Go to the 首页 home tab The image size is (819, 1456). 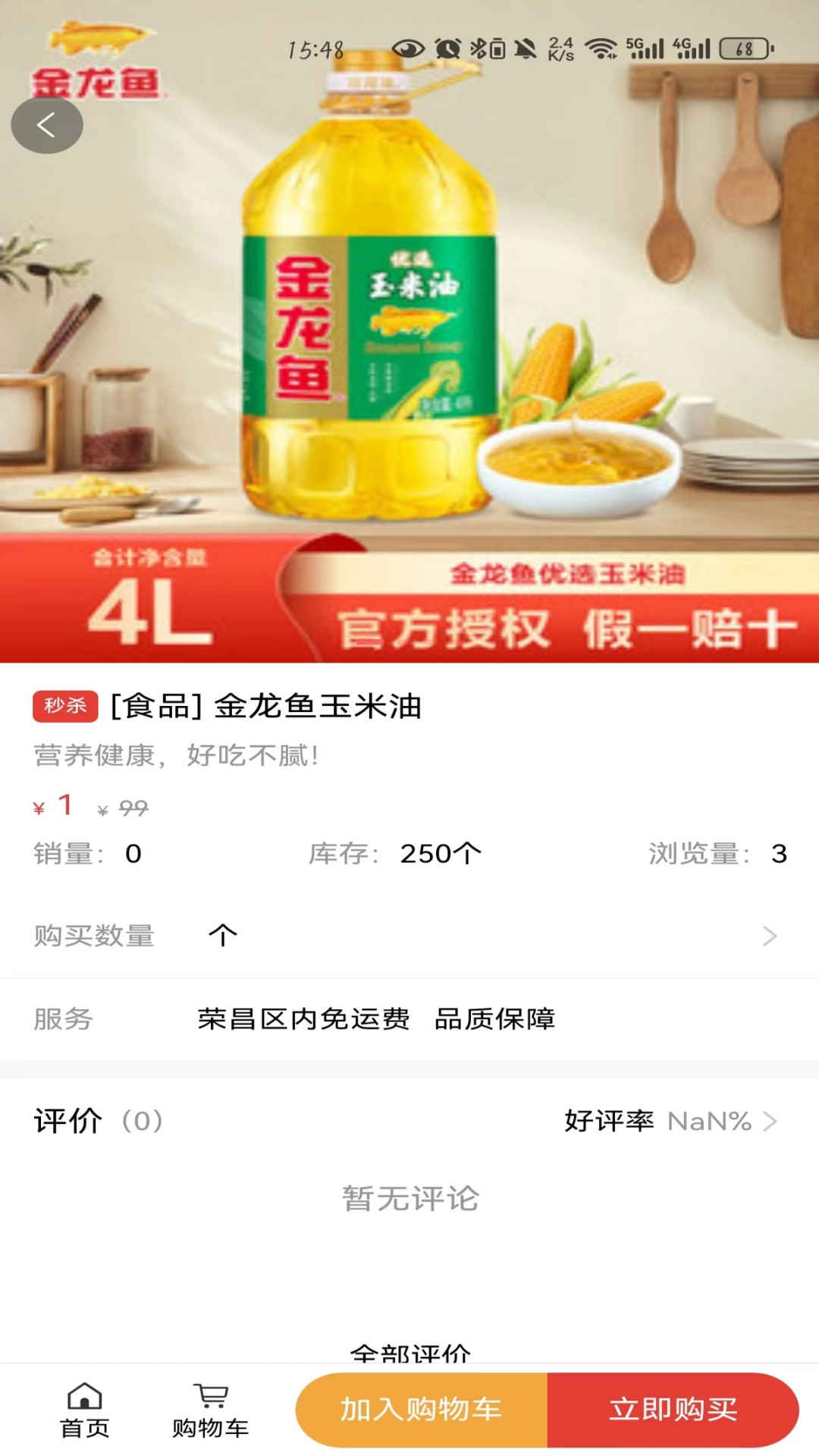[84, 1410]
